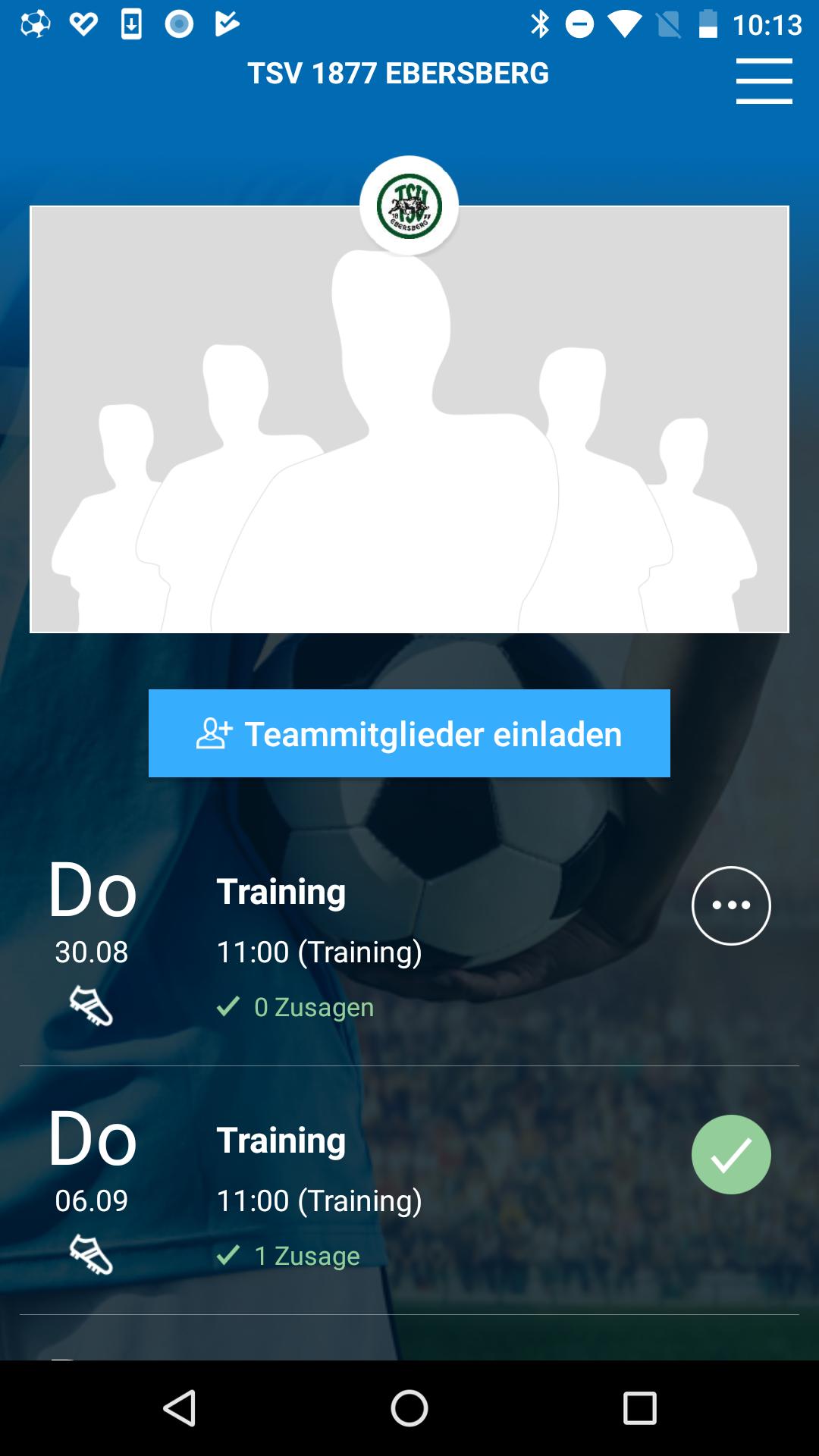Open response options for 30.08 training
The image size is (819, 1456).
coord(730,905)
